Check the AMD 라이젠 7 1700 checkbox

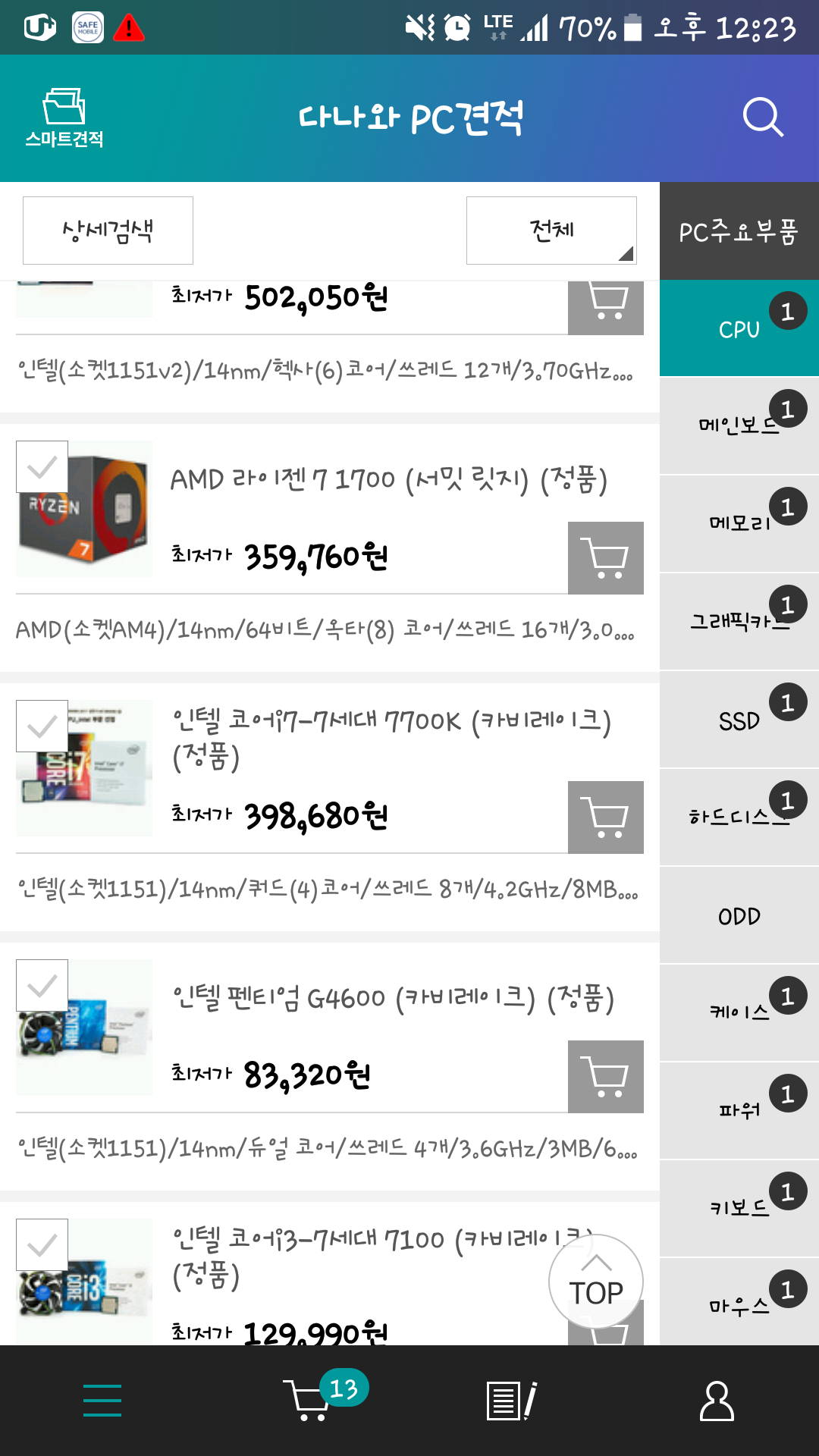pos(42,467)
